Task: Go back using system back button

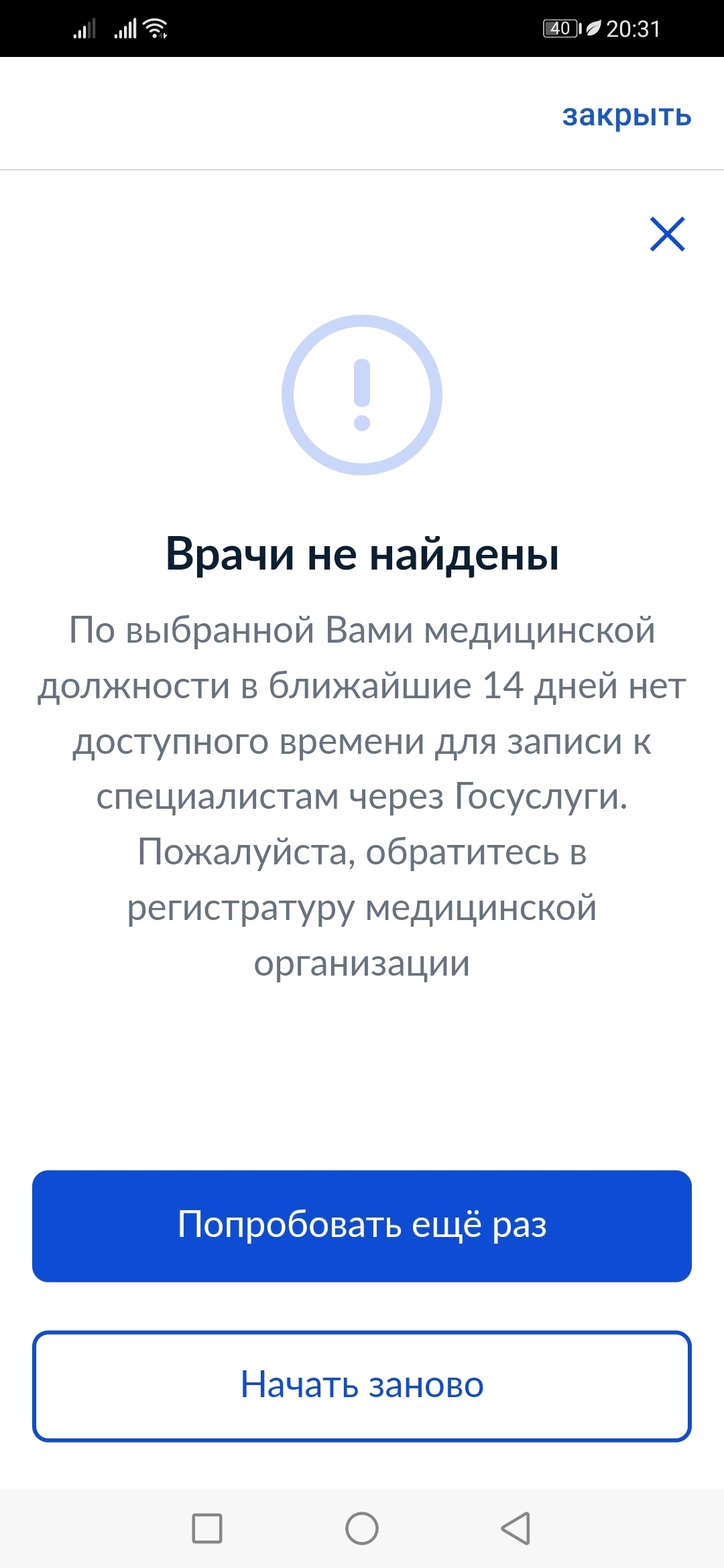Action: pos(516,1528)
